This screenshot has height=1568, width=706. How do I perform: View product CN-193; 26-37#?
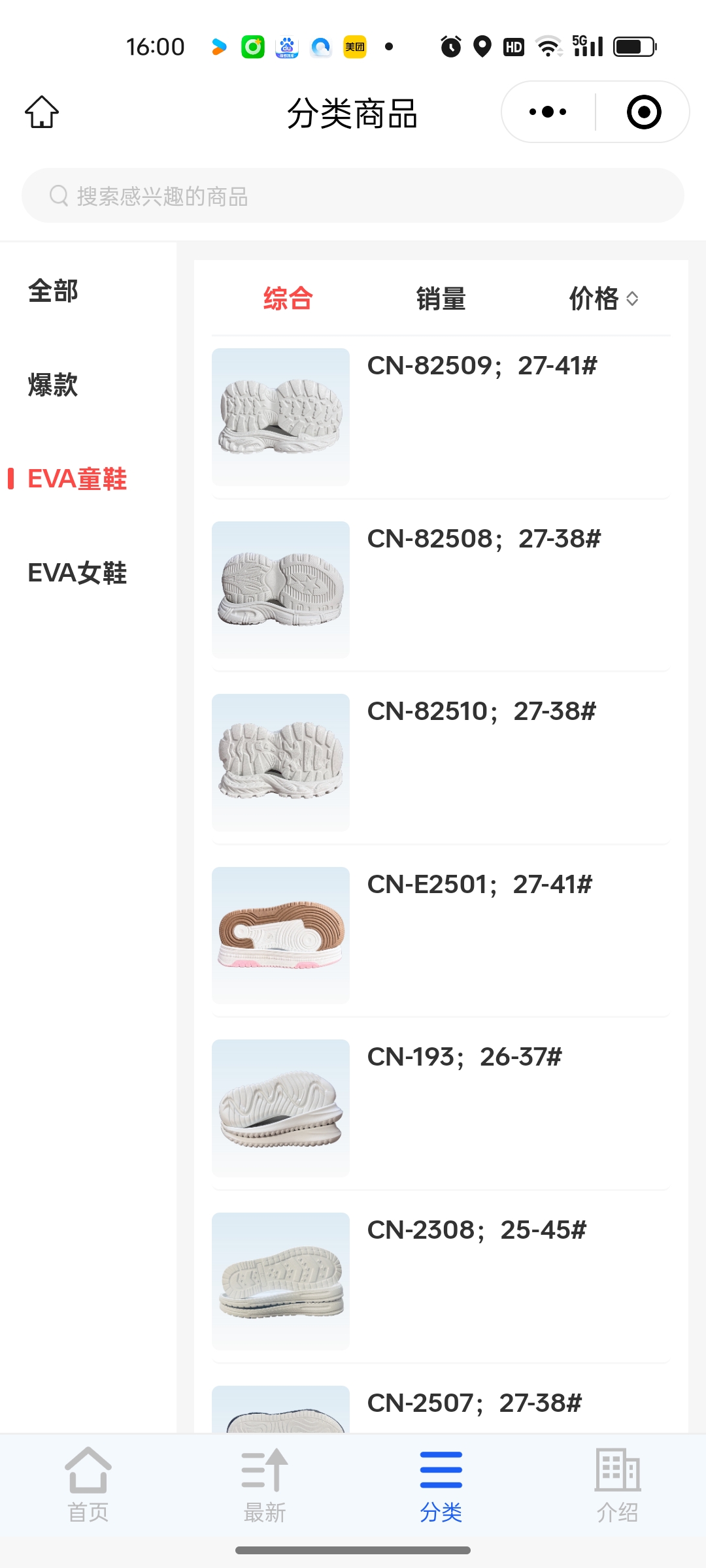click(x=441, y=1108)
